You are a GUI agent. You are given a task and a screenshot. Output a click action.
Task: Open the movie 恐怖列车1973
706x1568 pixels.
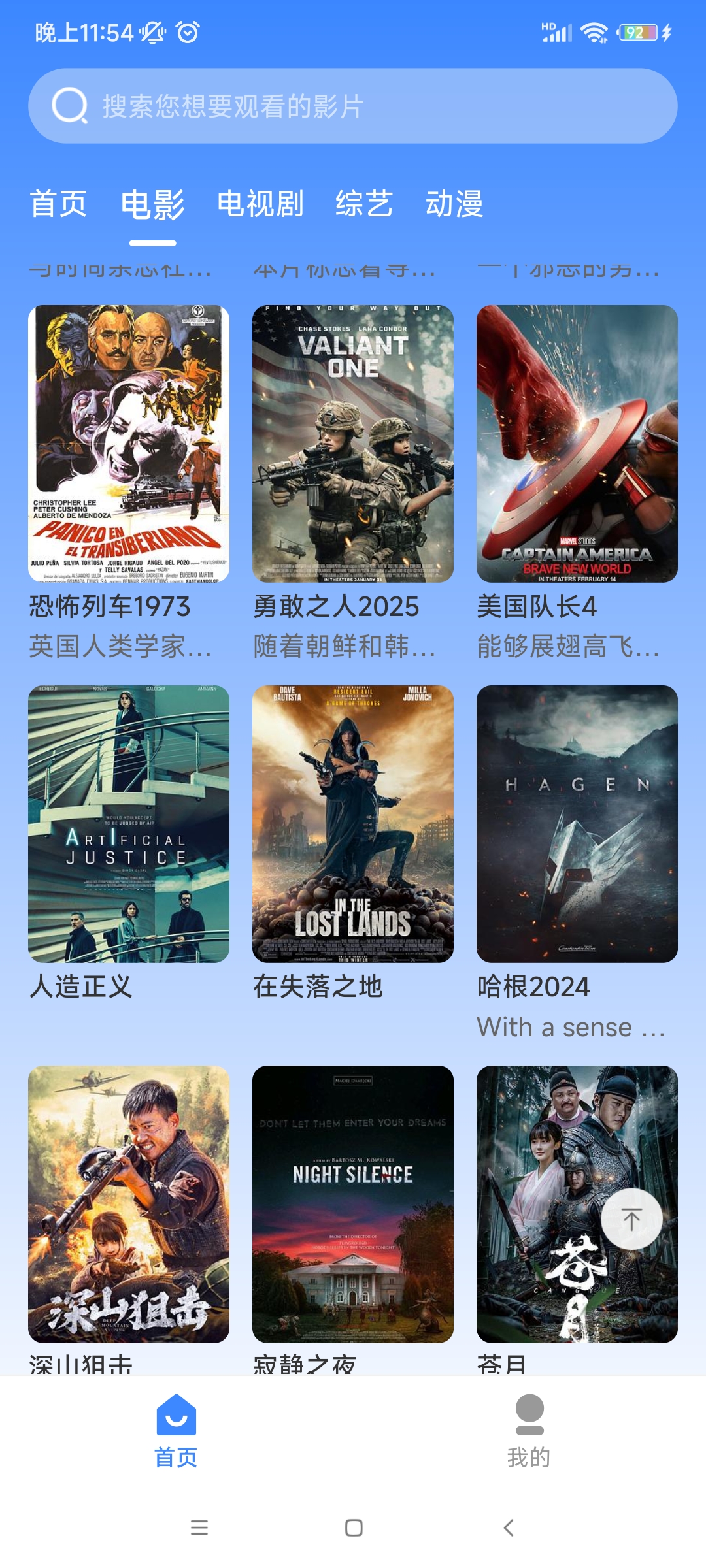(129, 444)
